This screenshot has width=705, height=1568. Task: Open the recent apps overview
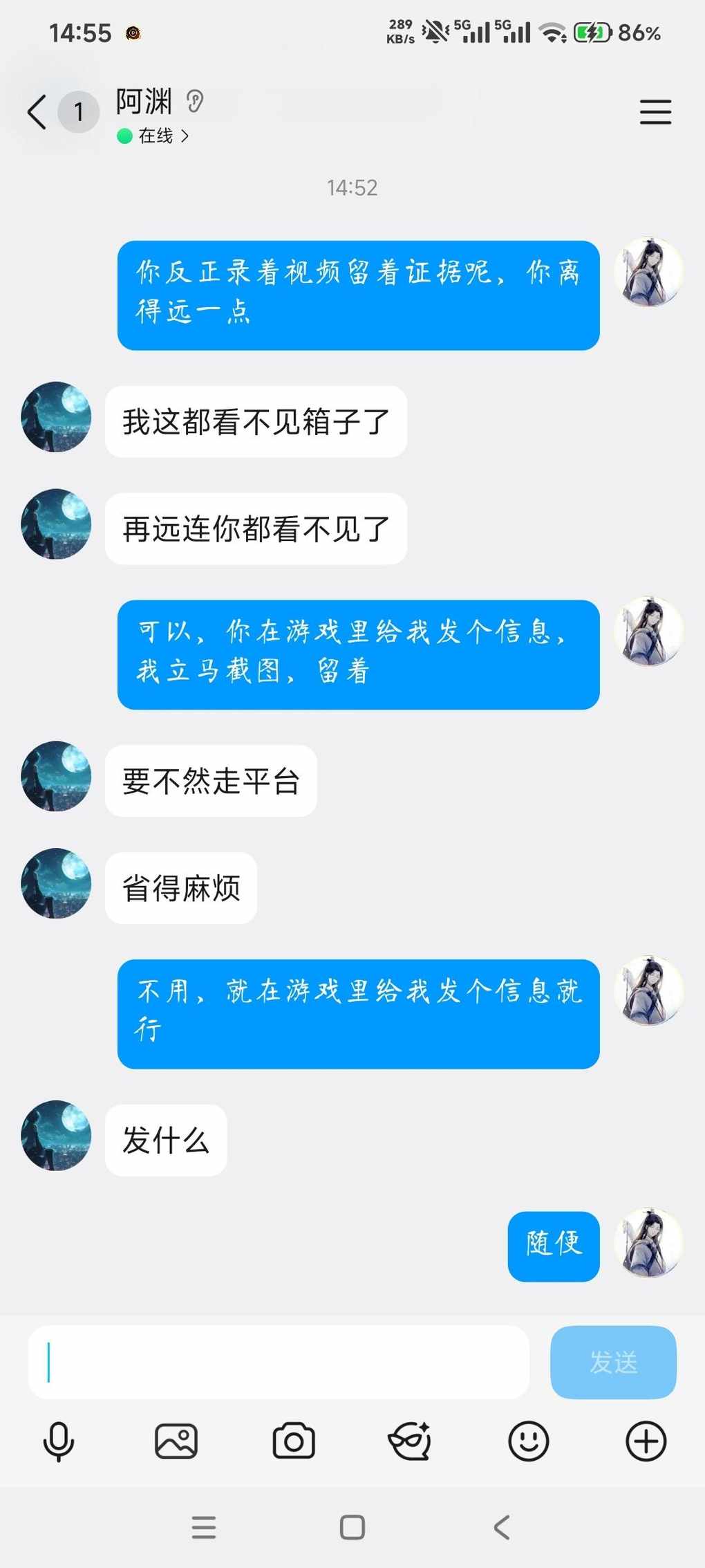[x=204, y=1527]
